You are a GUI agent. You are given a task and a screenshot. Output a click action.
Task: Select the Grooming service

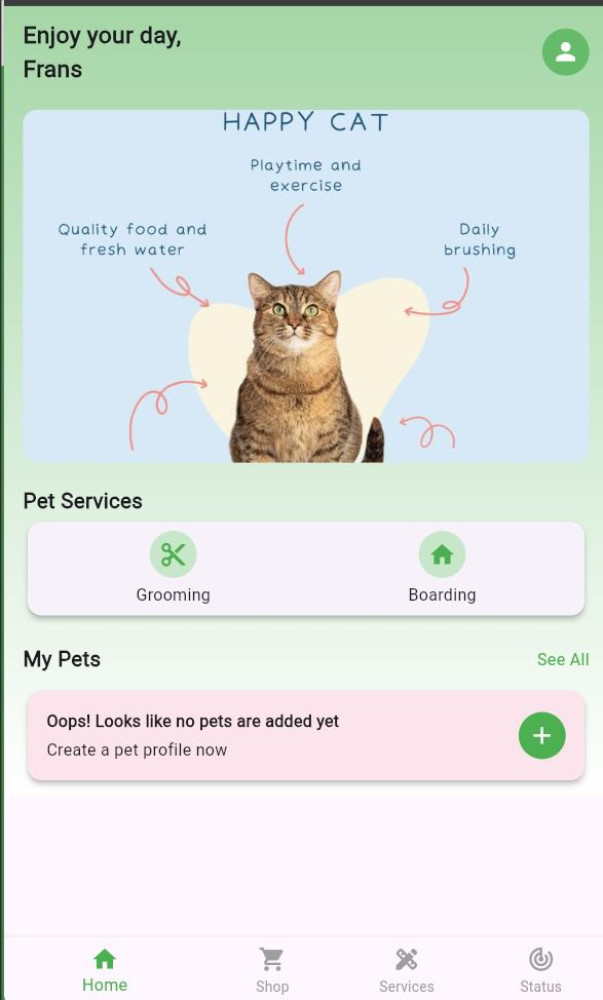point(173,568)
